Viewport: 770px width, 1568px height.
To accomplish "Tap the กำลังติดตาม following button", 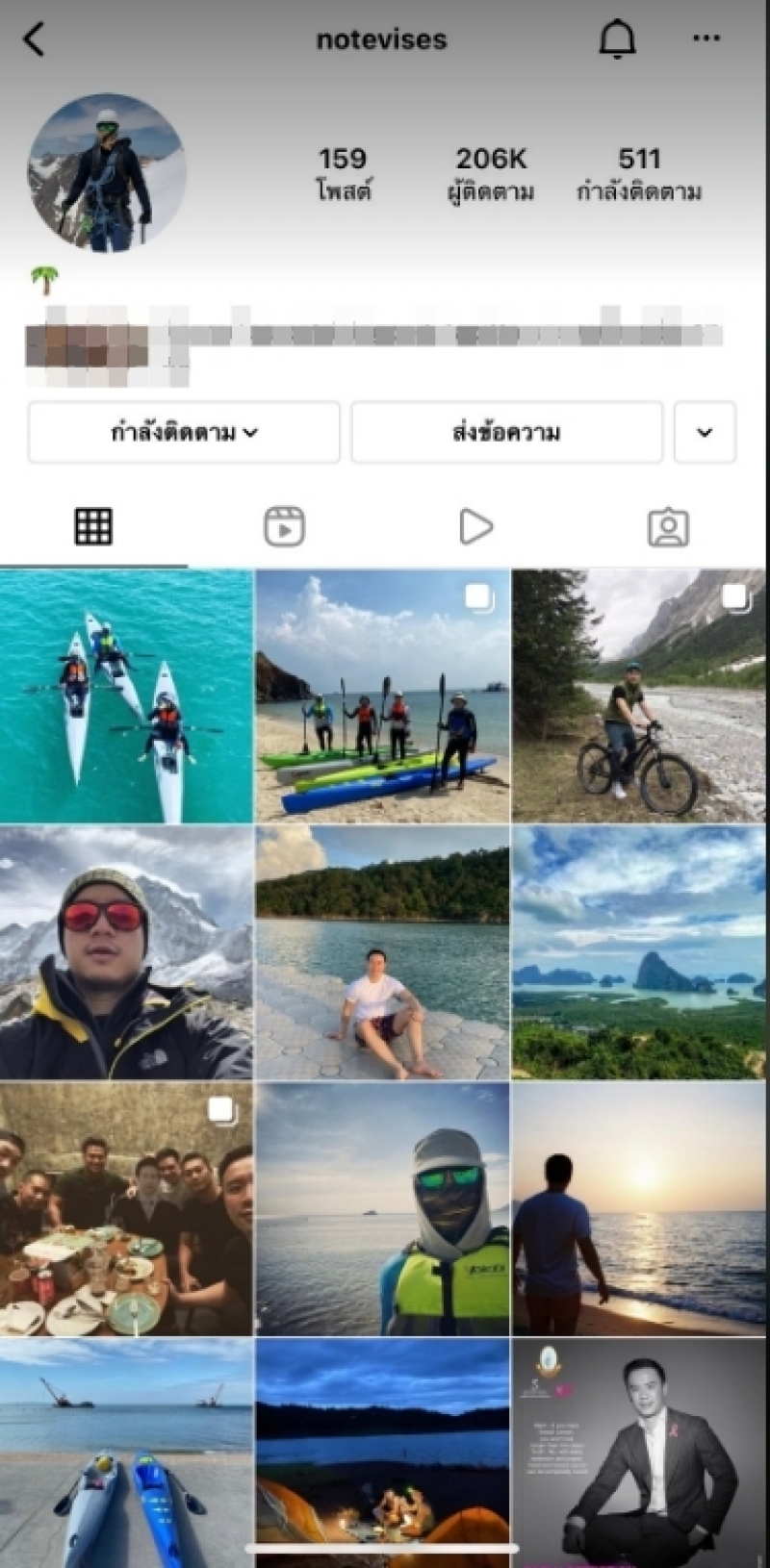I will click(x=184, y=432).
